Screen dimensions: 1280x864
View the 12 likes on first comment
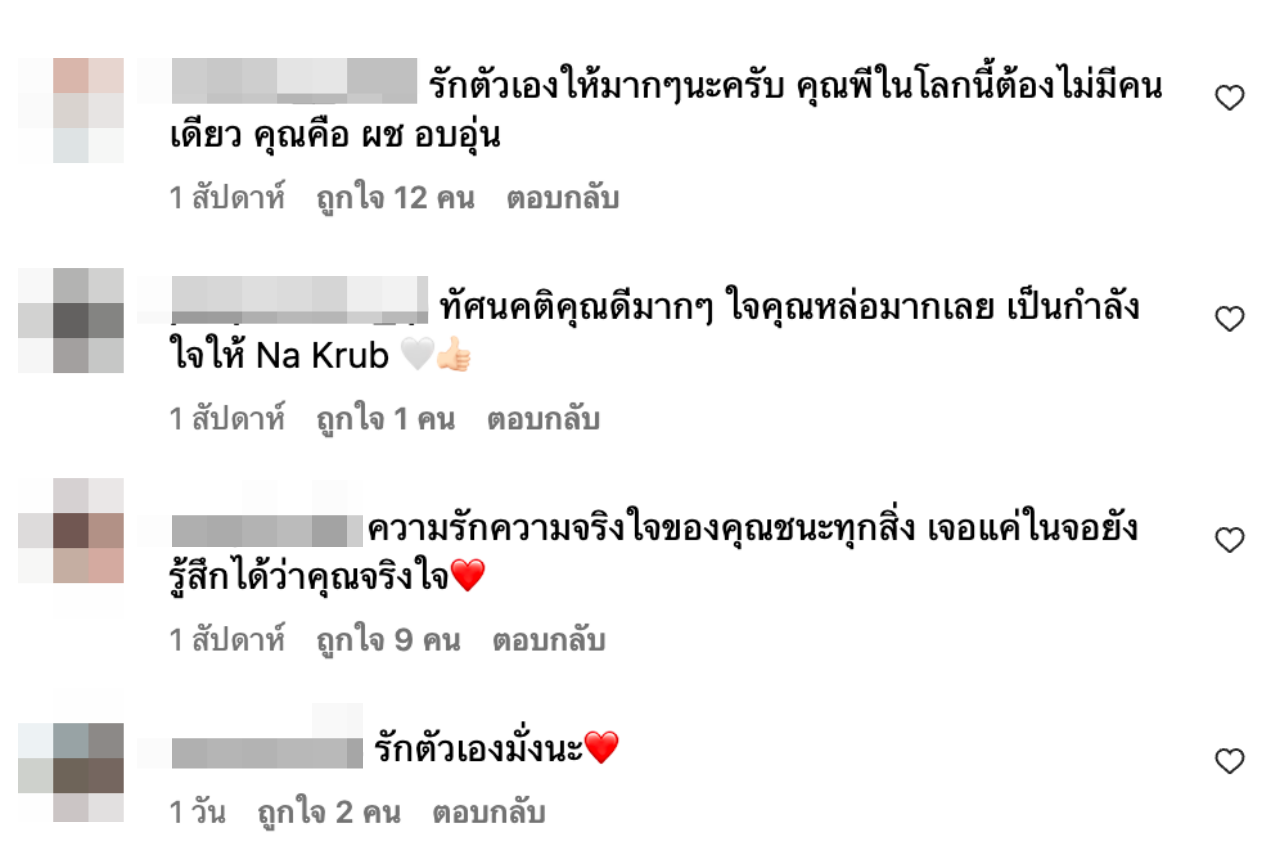tap(395, 198)
